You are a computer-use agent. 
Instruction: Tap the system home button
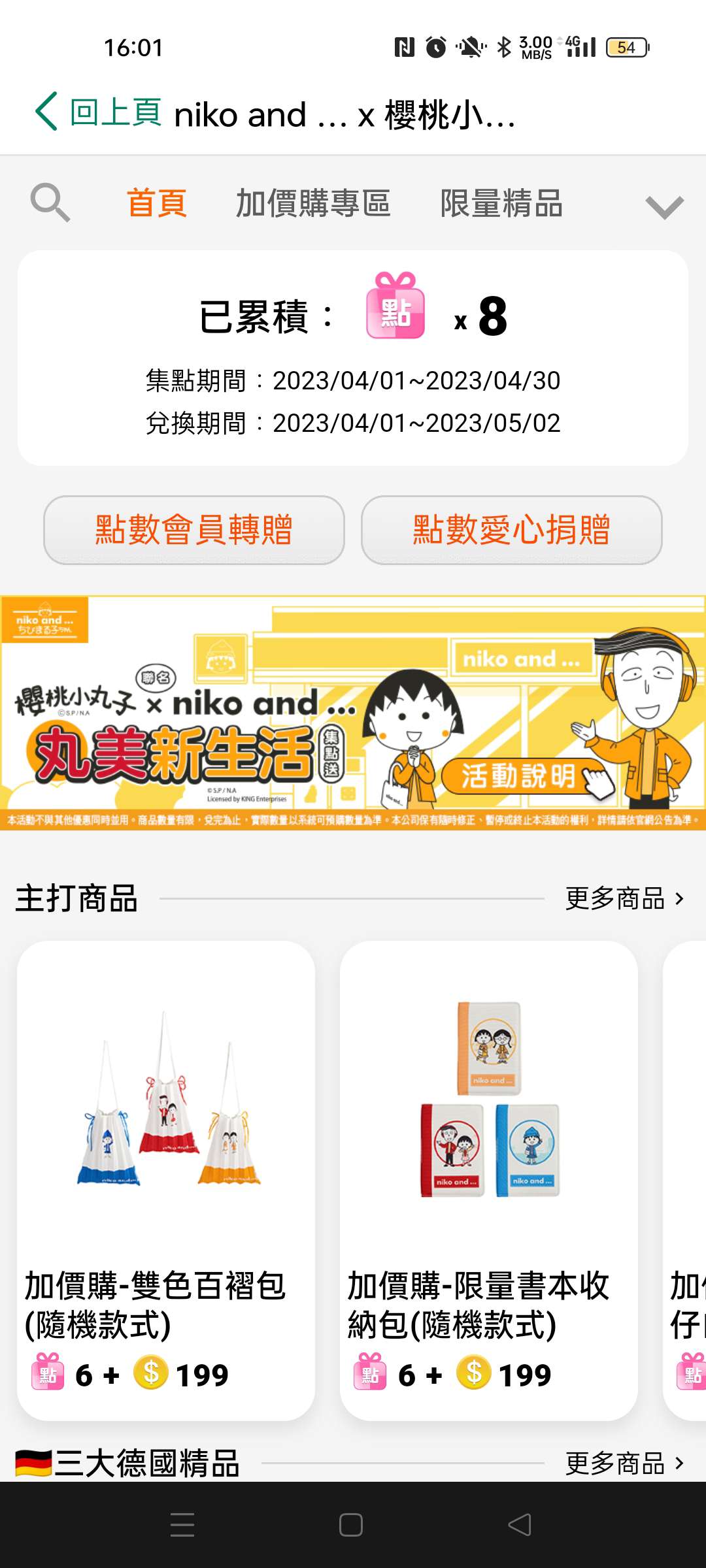[351, 1525]
